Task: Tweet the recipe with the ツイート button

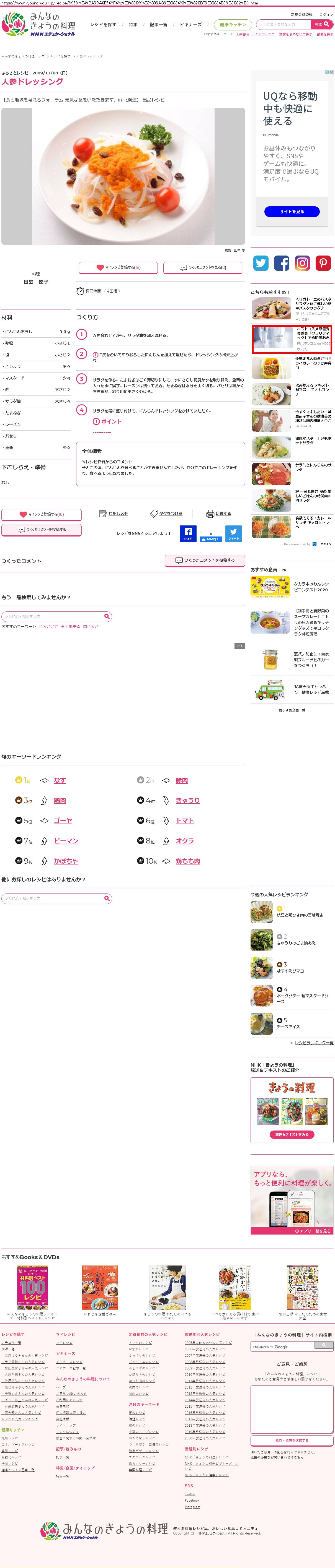Action: (233, 533)
